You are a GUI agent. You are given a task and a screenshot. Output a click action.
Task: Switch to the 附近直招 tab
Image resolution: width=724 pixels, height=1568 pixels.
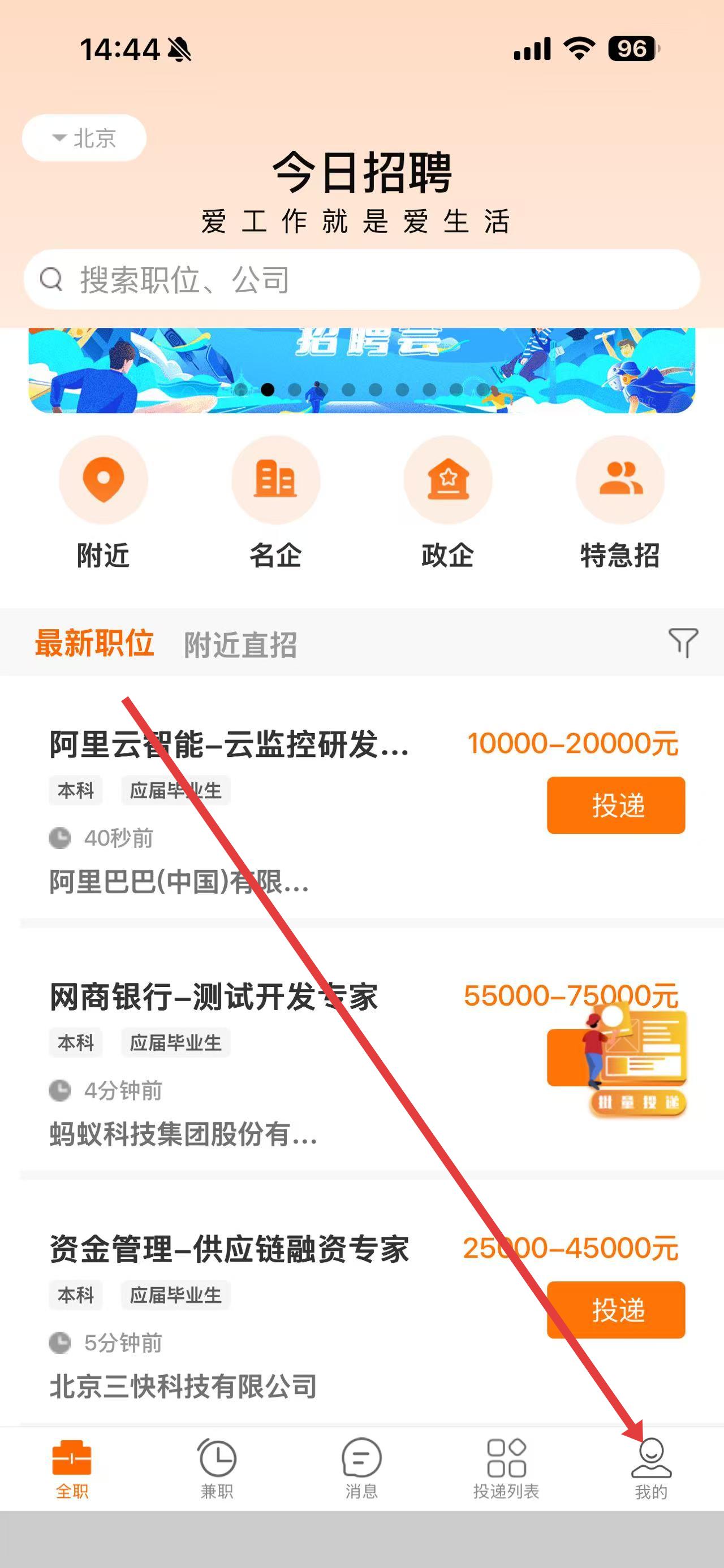pyautogui.click(x=240, y=644)
